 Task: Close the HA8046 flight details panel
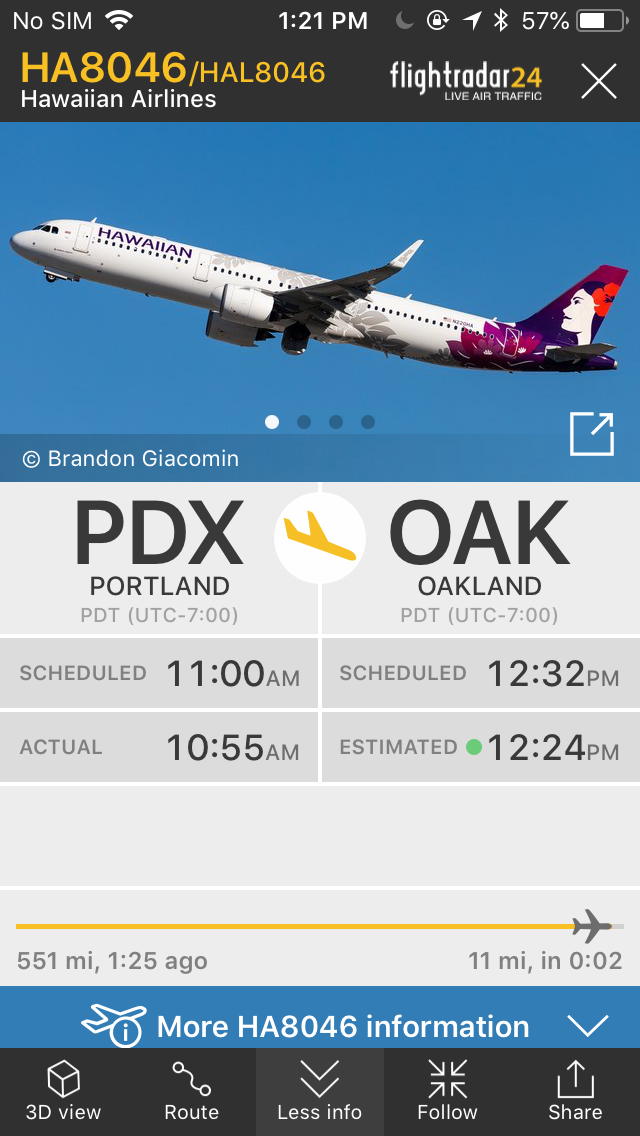pos(599,81)
